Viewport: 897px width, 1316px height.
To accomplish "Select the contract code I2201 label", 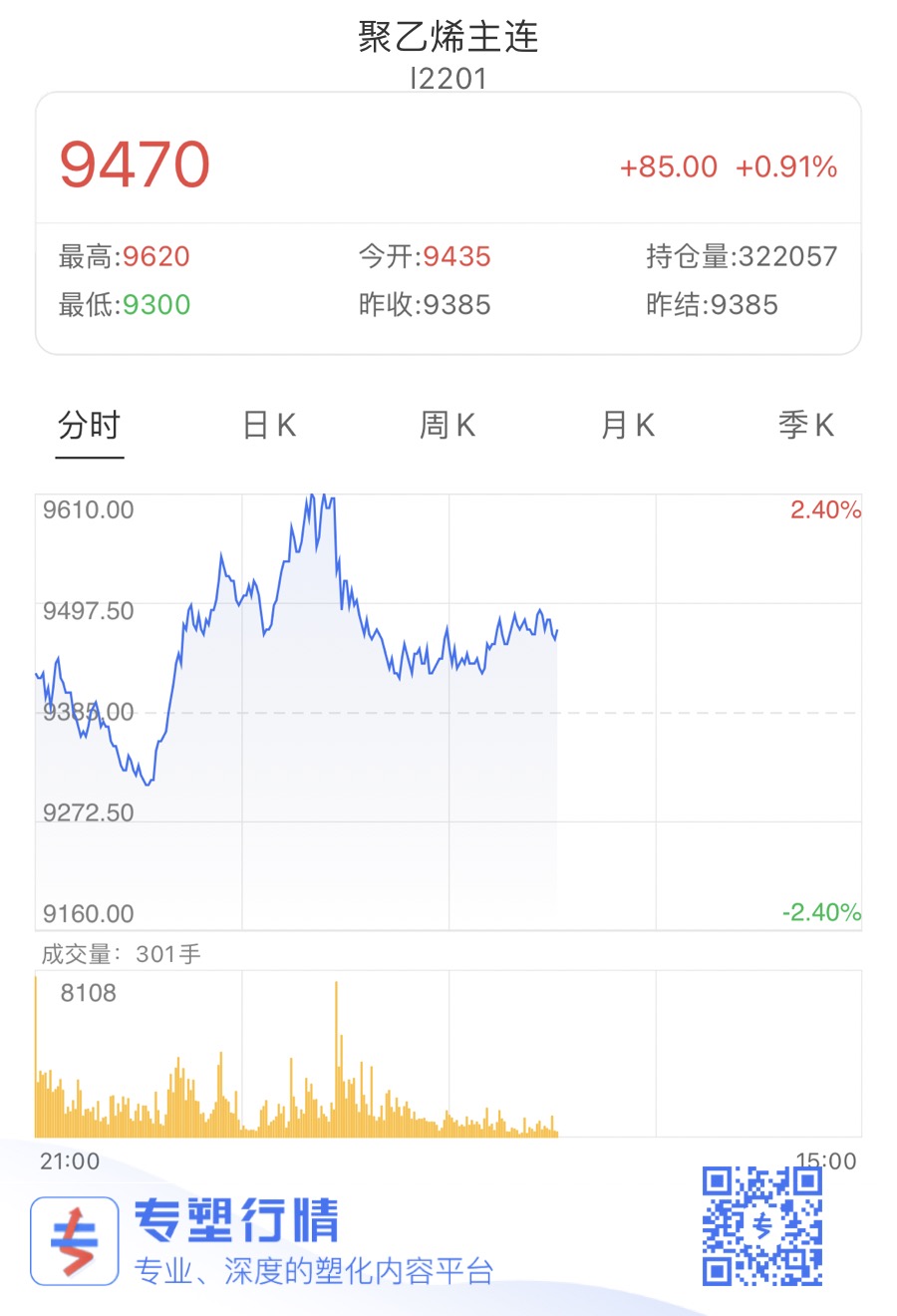I will [448, 79].
